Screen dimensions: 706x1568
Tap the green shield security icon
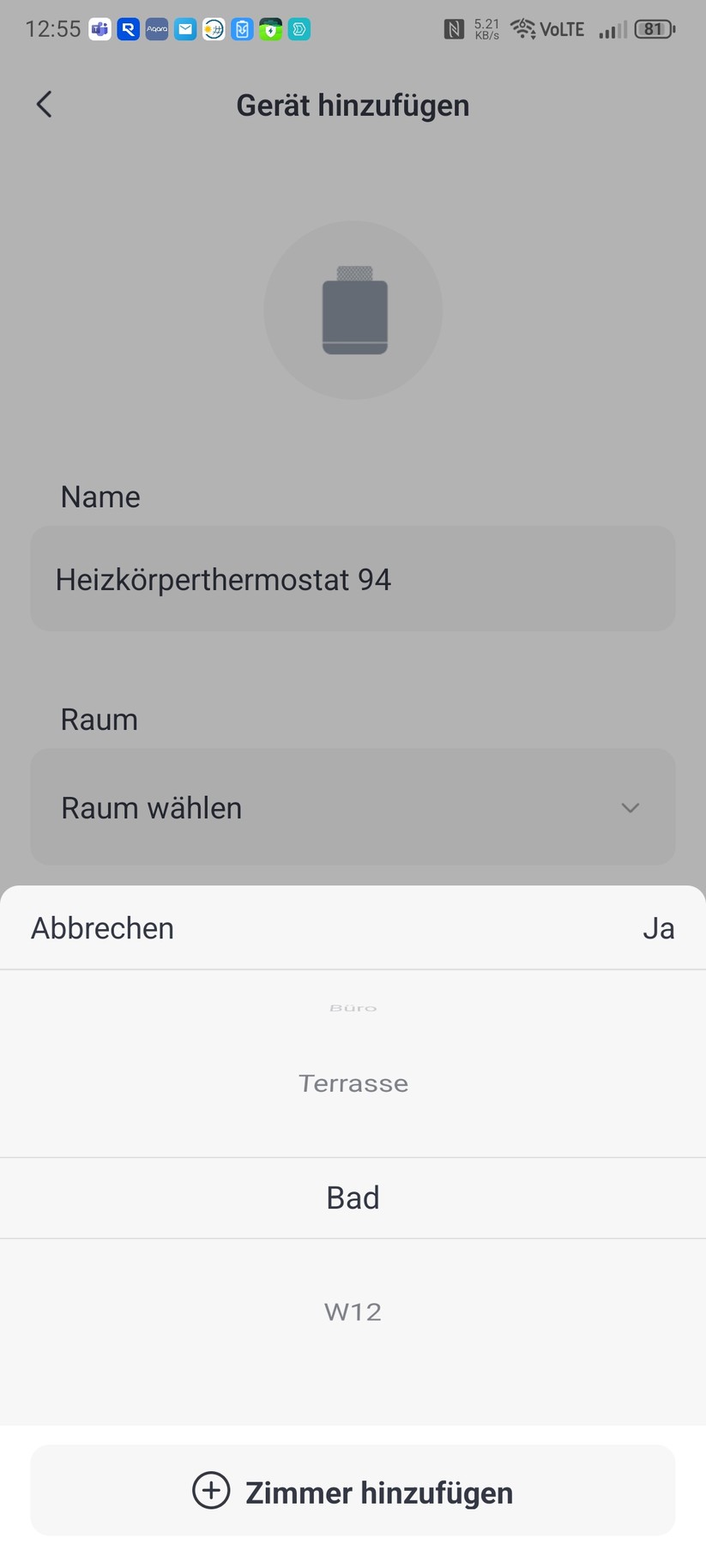tap(269, 28)
